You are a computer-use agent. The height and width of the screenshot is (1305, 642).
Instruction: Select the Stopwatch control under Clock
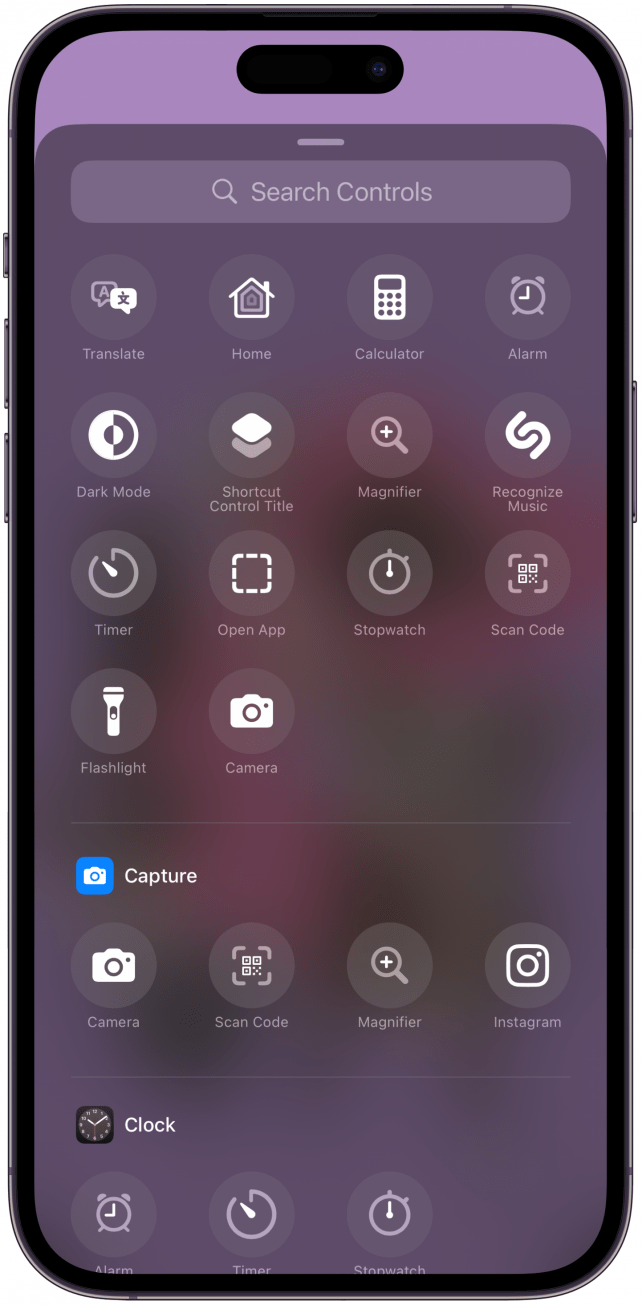(x=390, y=1214)
